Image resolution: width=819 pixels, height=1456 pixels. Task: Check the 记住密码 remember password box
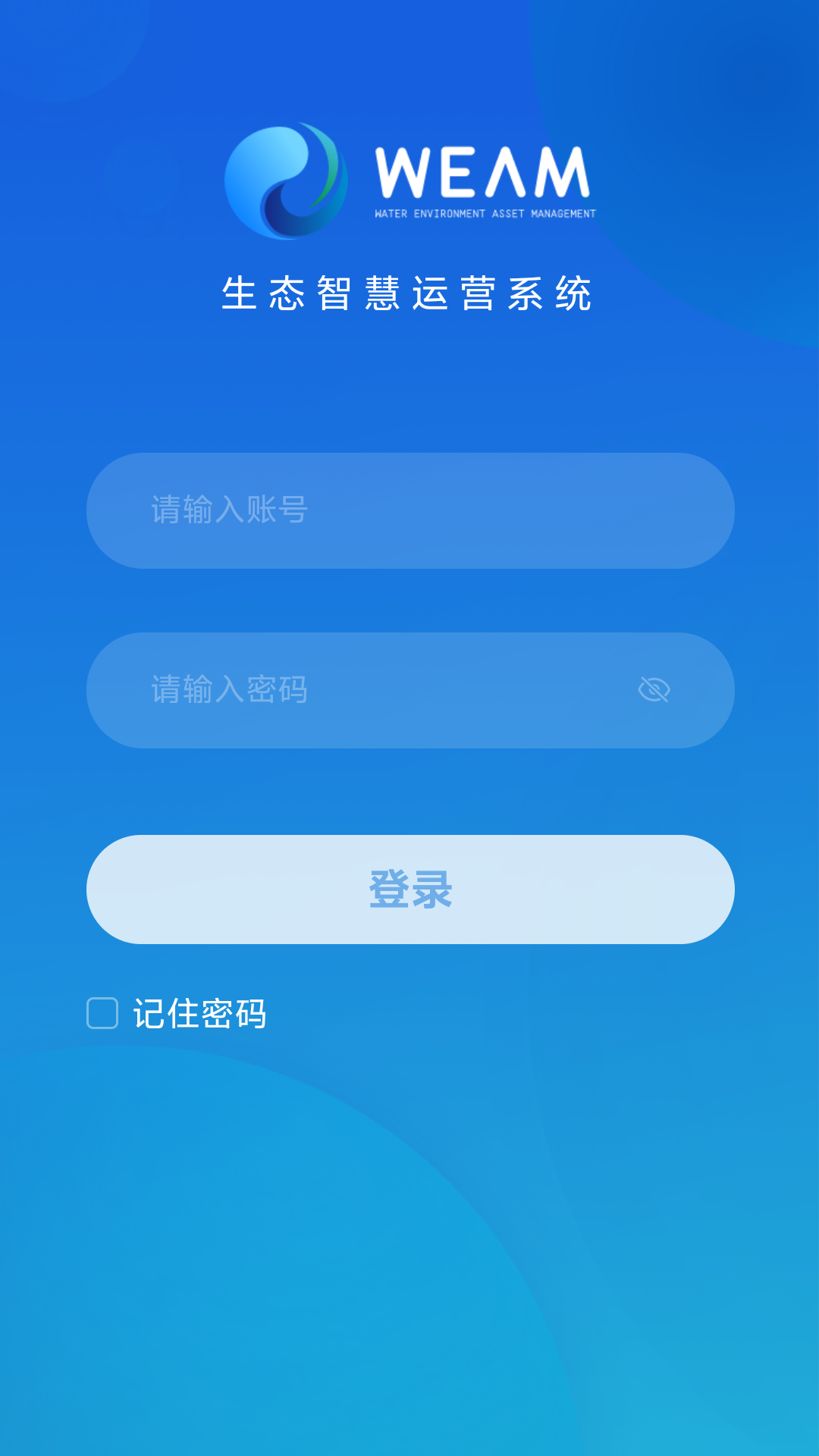(102, 1013)
